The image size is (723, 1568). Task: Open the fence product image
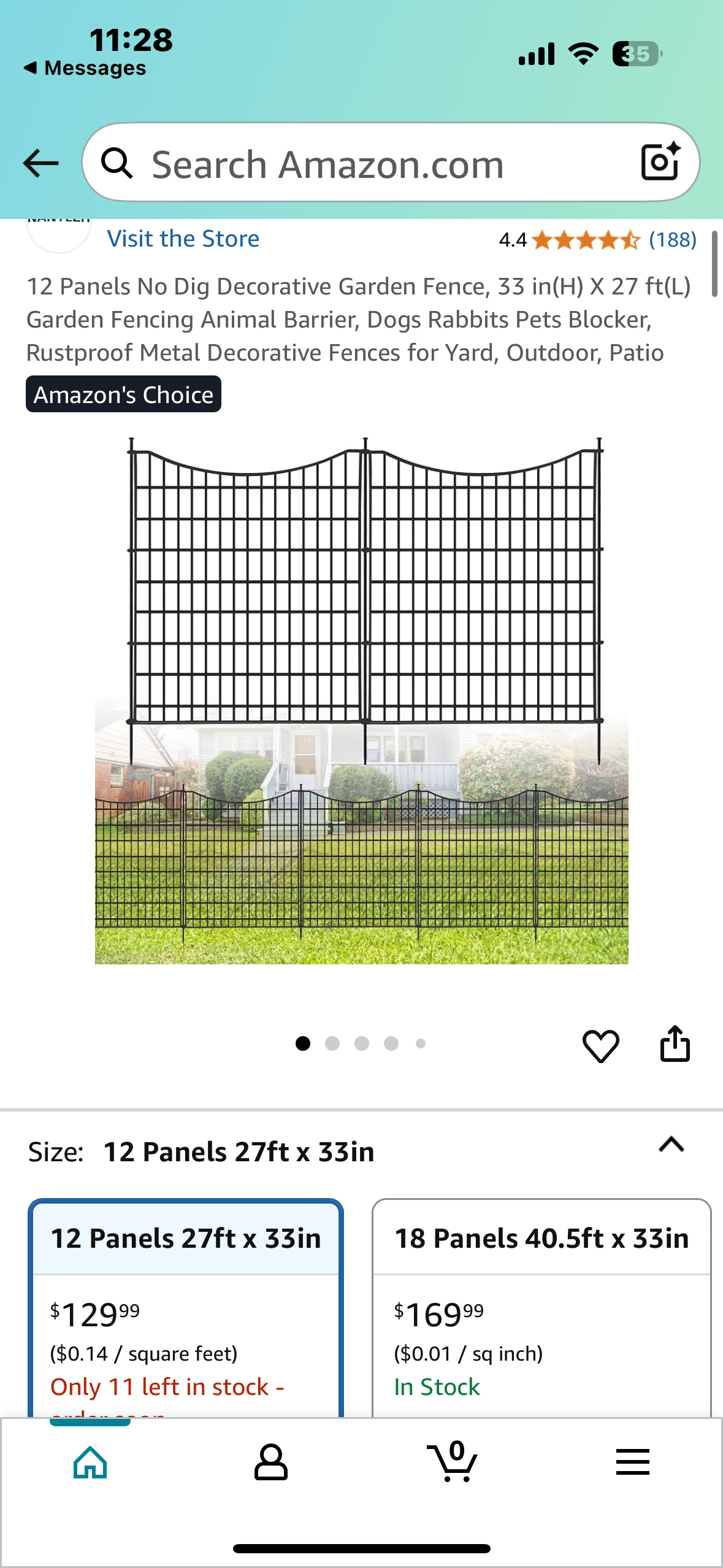(x=362, y=699)
